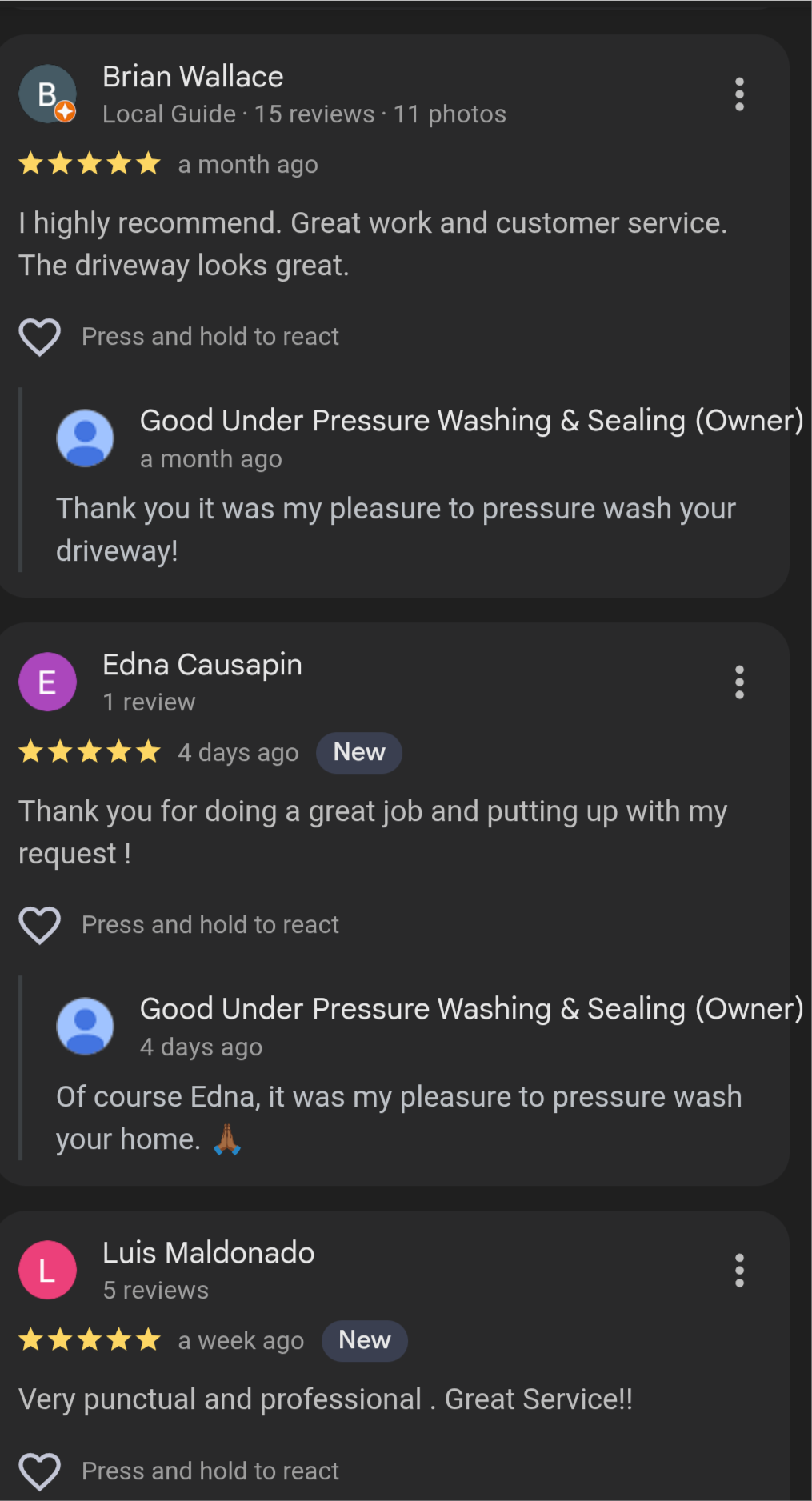Like Brian Wallace's review with the heart
Viewport: 812px width, 1501px height.
coord(39,337)
